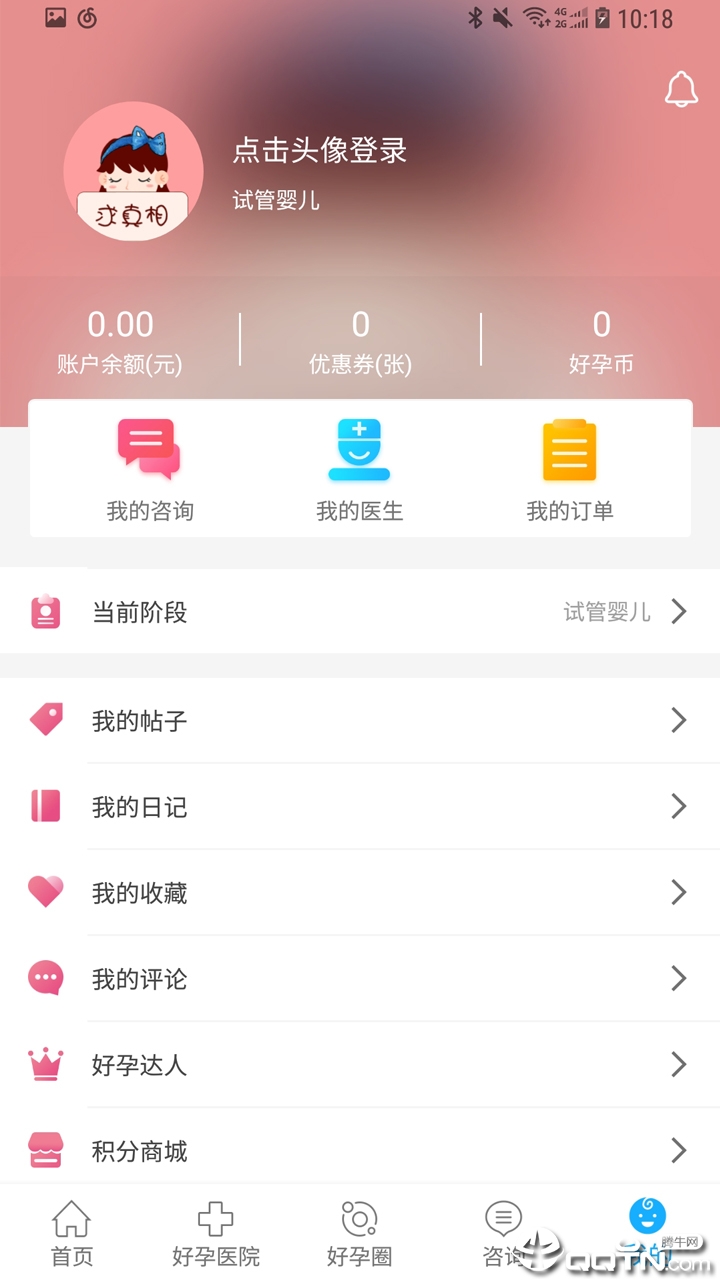Select the 好孕圈 tab
The width and height of the screenshot is (720, 1280).
click(x=359, y=1232)
